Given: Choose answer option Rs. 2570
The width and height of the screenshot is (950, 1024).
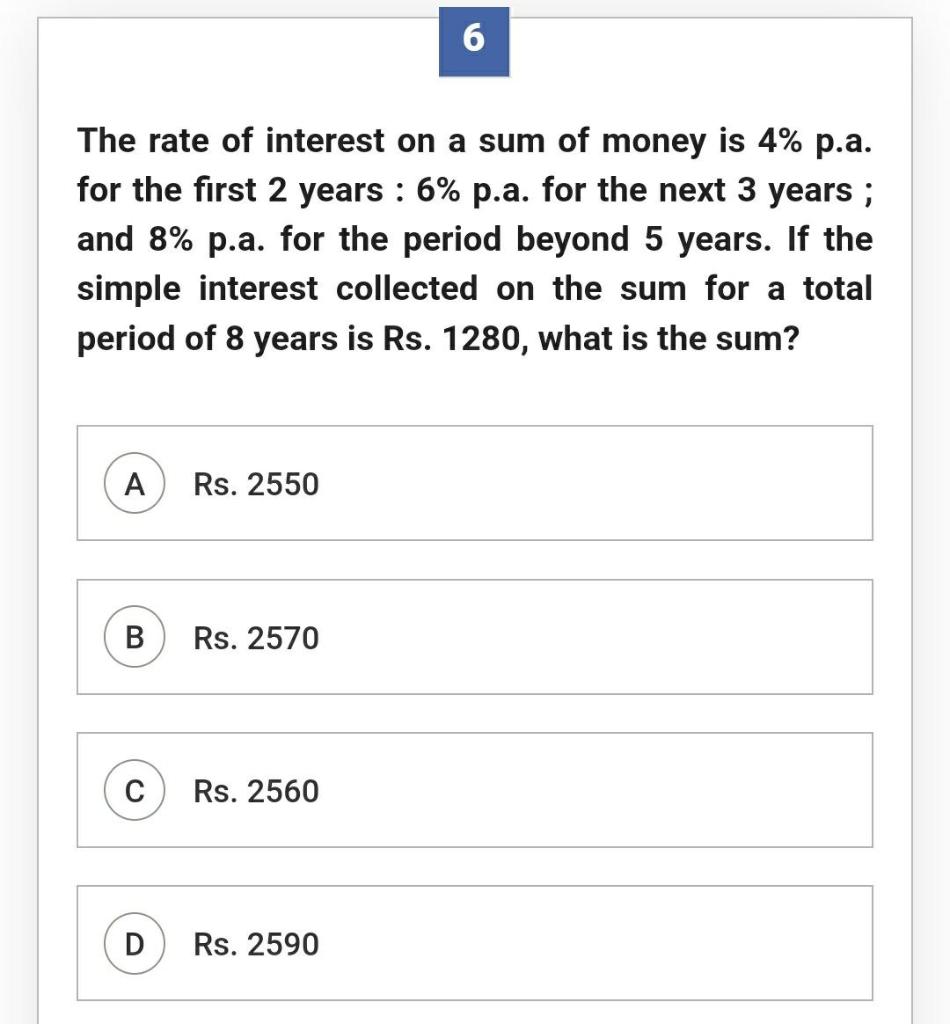Looking at the screenshot, I should point(475,637).
